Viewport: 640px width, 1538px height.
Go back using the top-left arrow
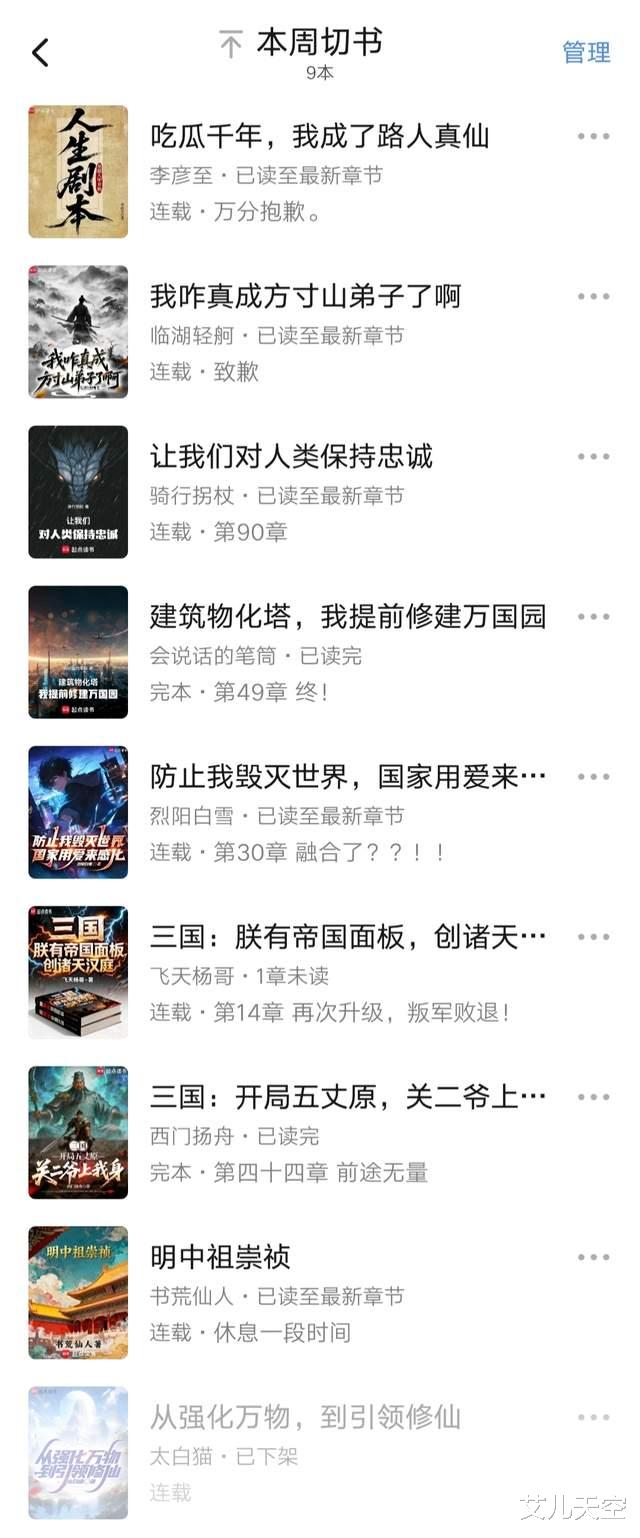coord(41,52)
